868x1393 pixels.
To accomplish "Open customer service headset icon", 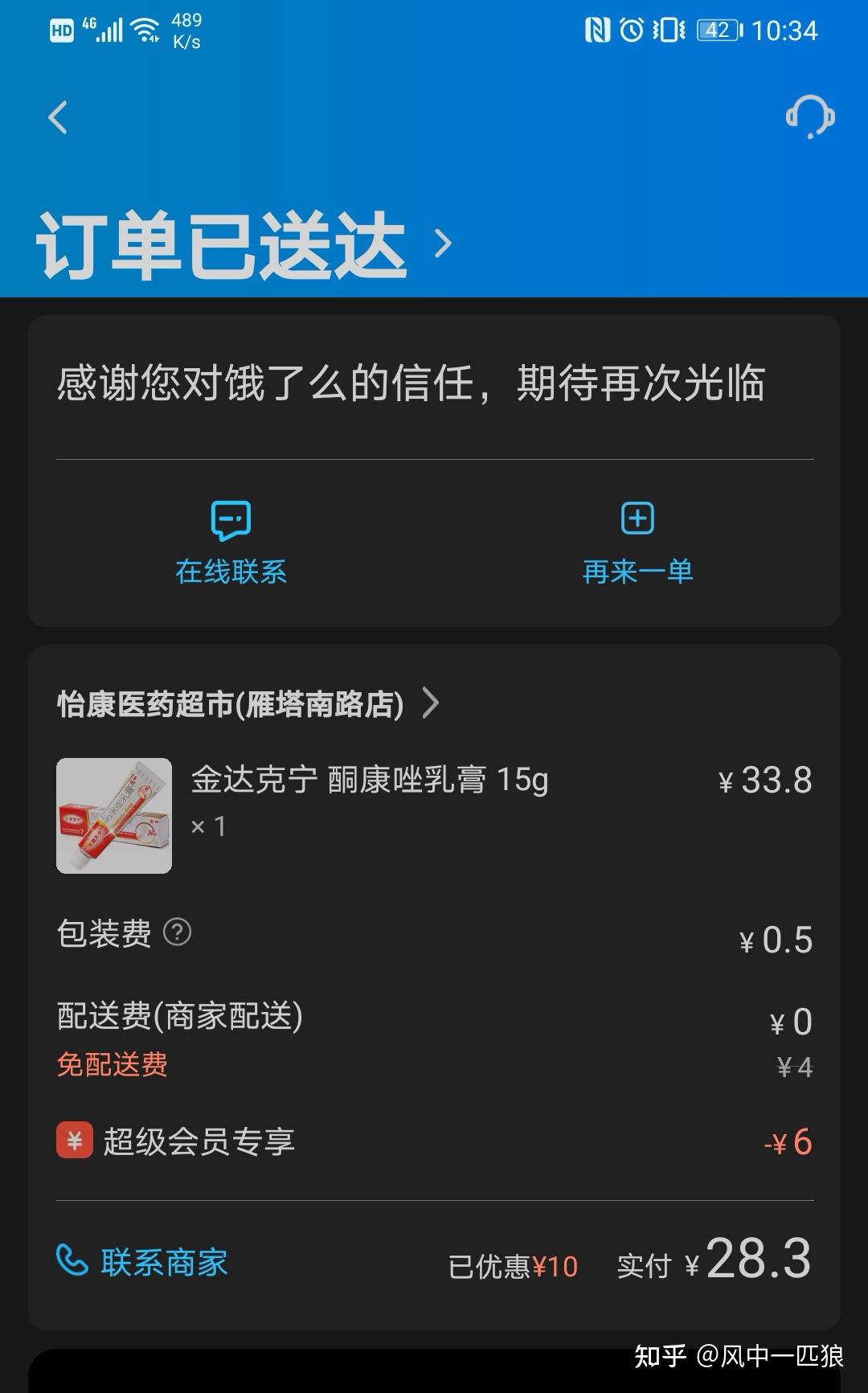I will point(809,117).
